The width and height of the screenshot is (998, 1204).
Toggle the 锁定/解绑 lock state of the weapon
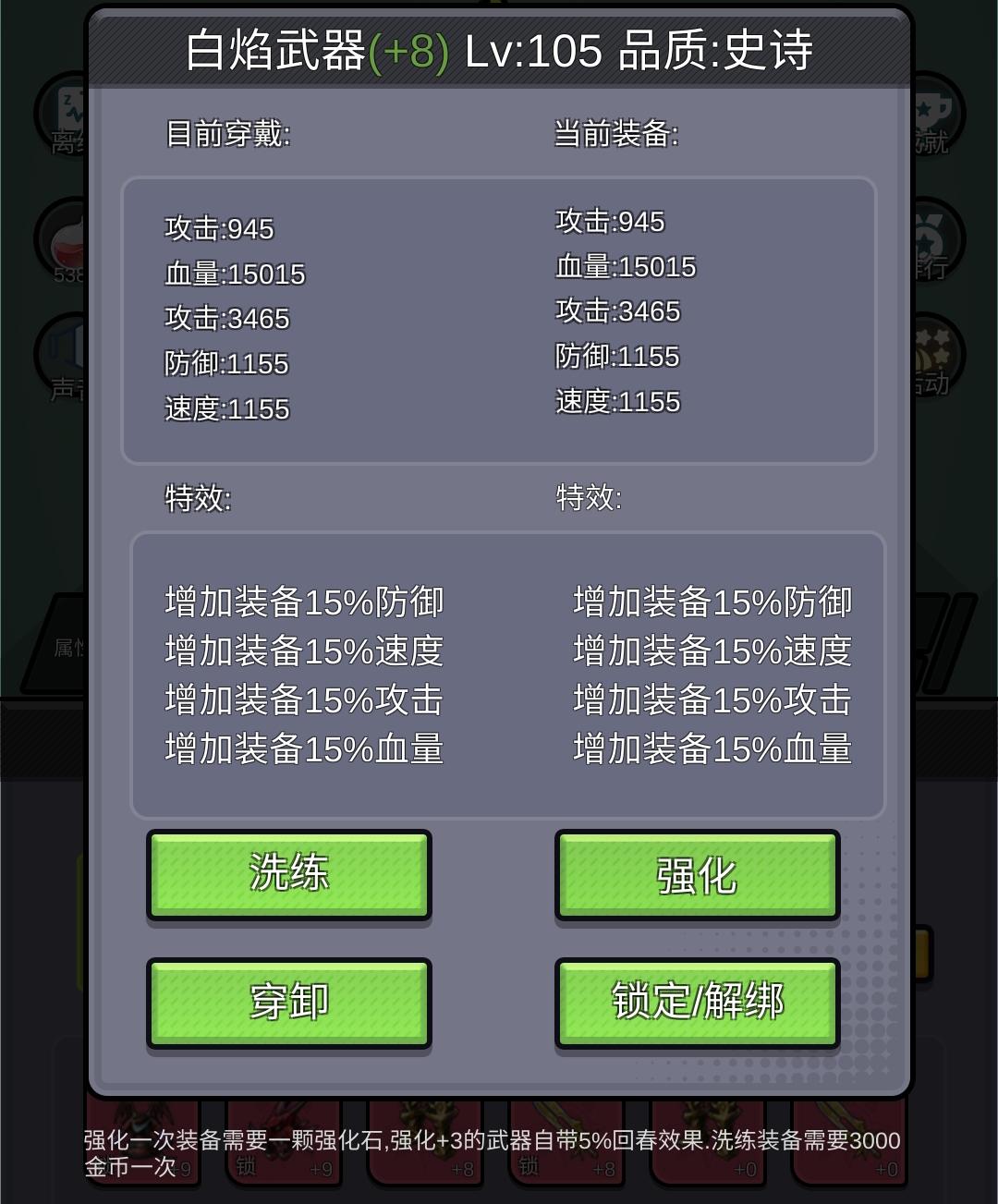click(697, 1002)
